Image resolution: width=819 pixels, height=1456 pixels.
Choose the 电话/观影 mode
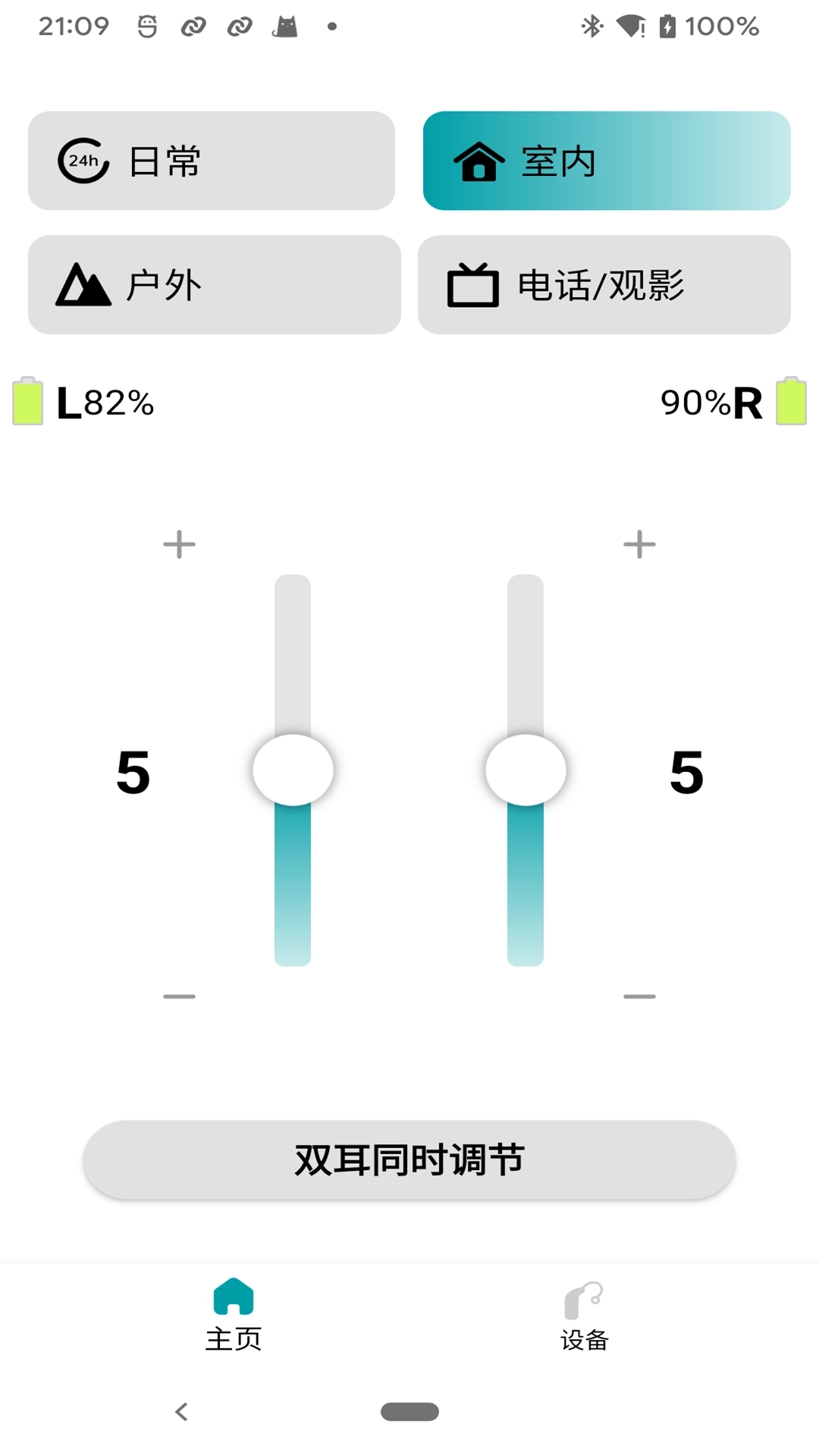[604, 284]
